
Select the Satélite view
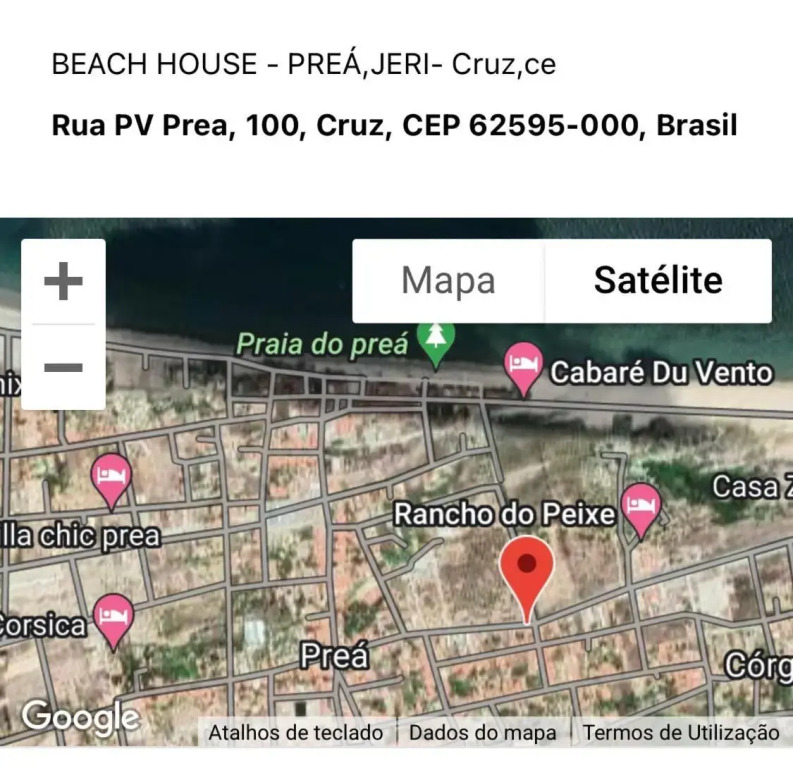(x=658, y=281)
